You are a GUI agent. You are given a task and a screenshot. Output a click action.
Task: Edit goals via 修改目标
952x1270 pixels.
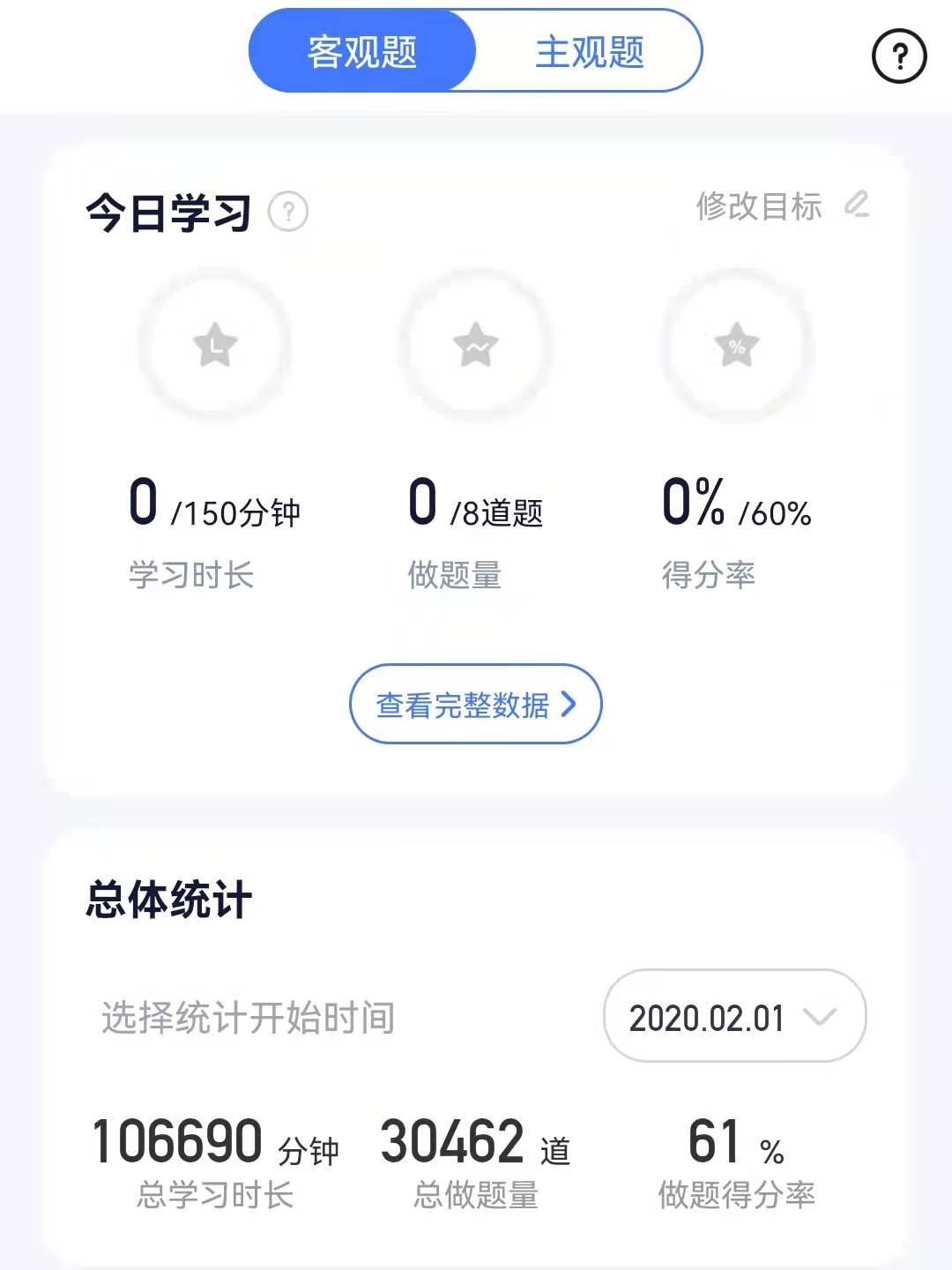point(782,206)
